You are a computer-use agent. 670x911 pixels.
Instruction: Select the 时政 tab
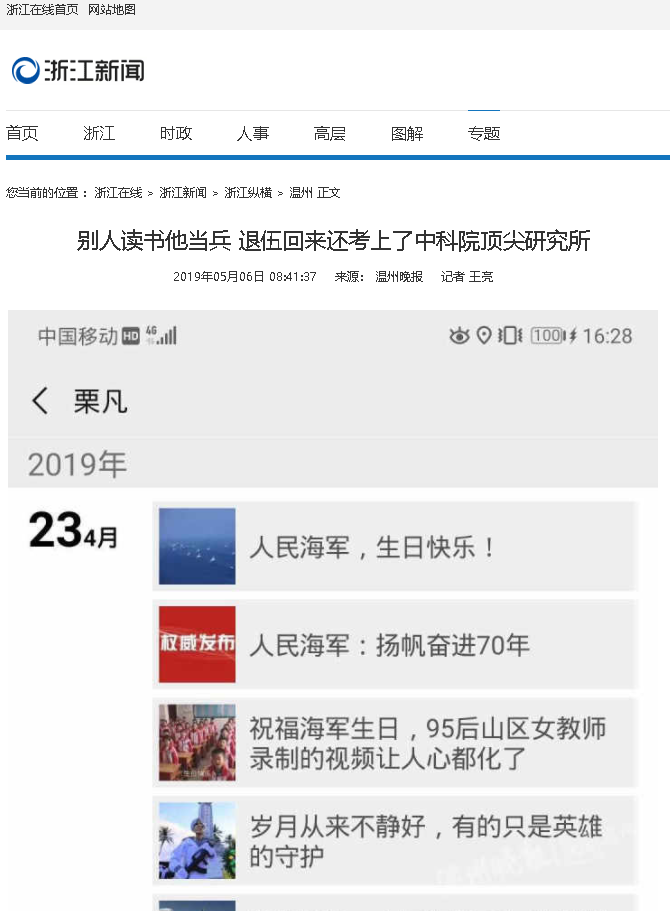pyautogui.click(x=176, y=134)
